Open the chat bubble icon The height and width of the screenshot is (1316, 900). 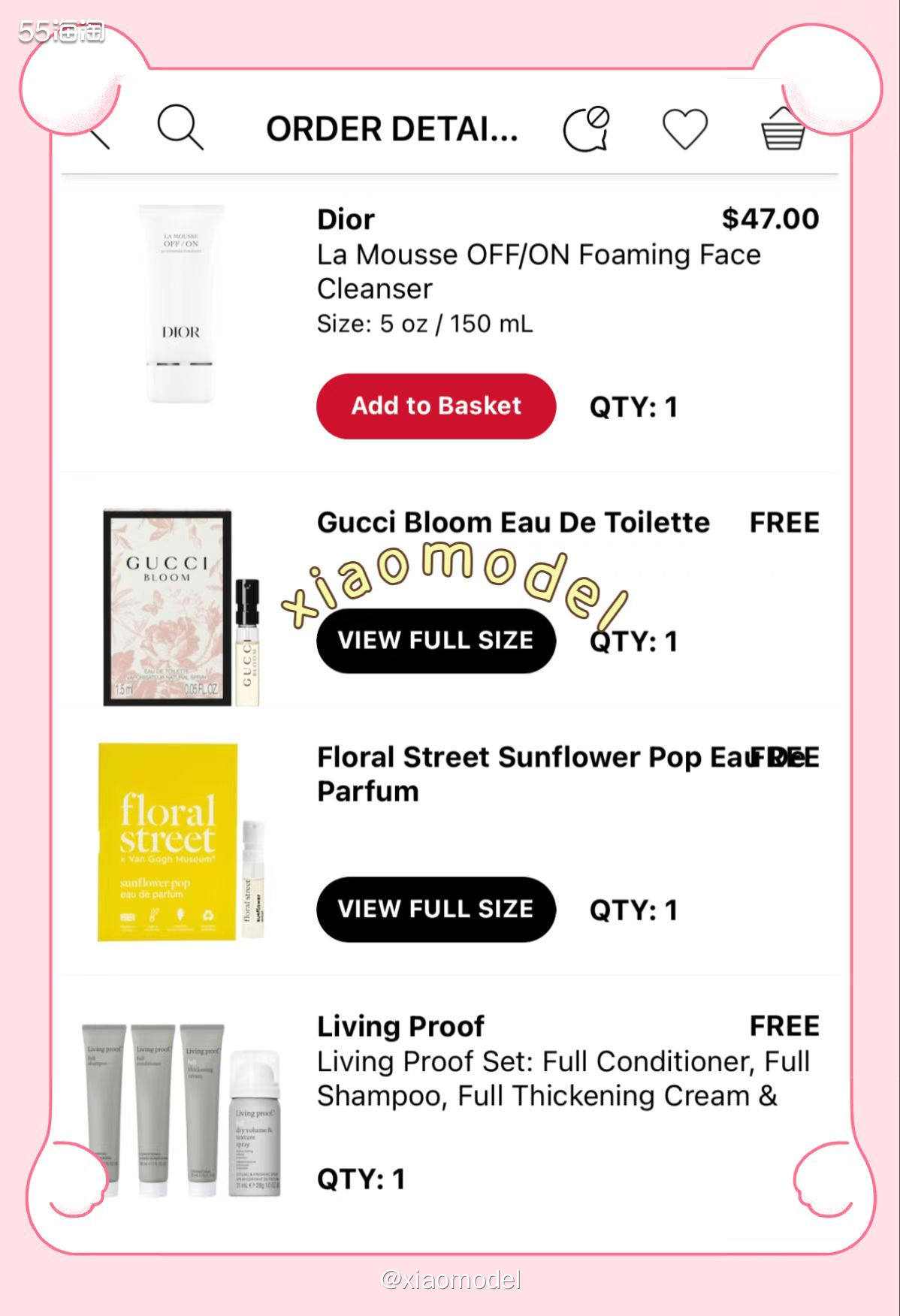pos(586,128)
